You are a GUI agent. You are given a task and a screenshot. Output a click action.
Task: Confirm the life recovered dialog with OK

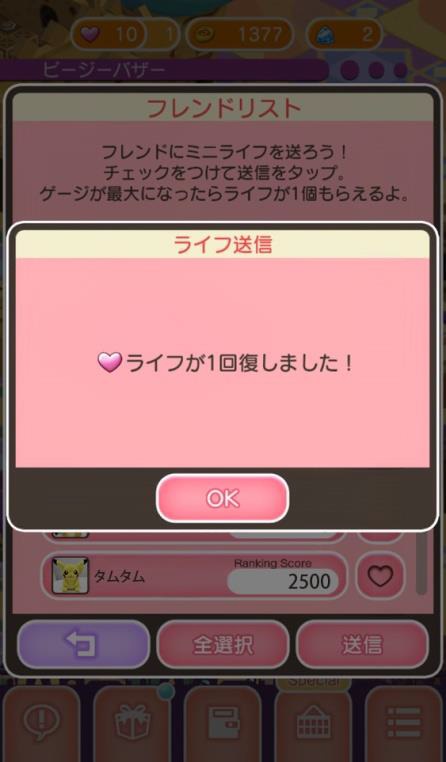pyautogui.click(x=223, y=498)
